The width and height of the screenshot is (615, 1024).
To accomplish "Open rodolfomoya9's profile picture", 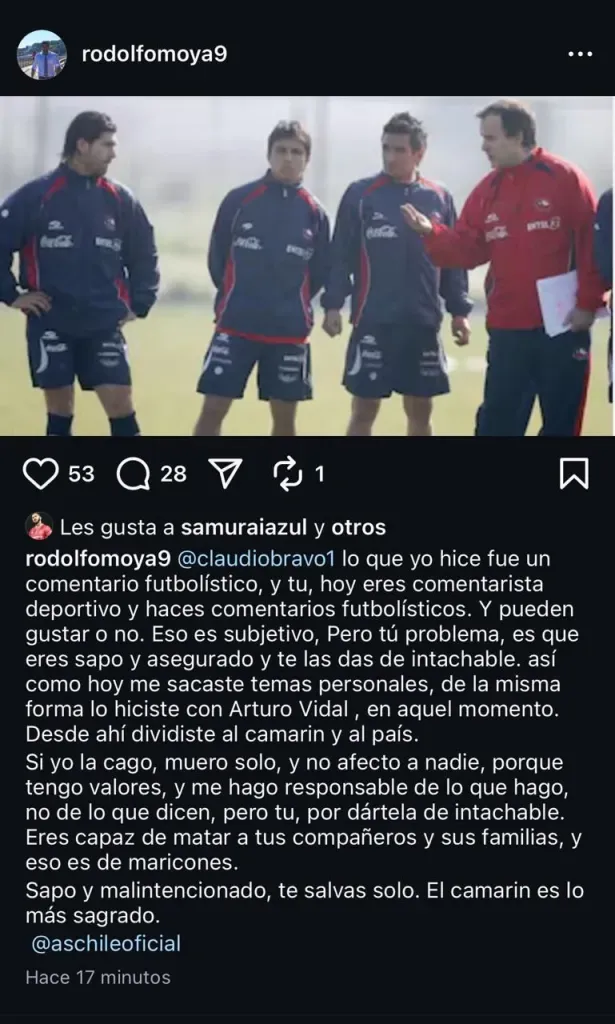I will pos(41,54).
